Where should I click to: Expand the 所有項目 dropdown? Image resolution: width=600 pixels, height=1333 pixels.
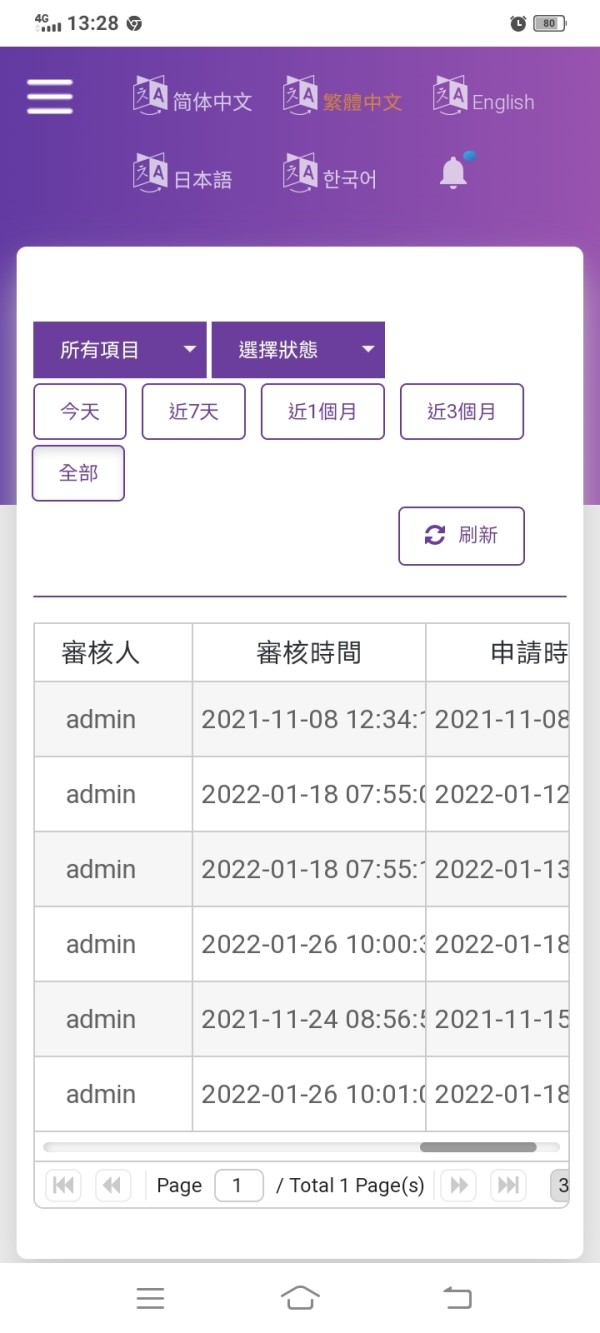pyautogui.click(x=120, y=350)
